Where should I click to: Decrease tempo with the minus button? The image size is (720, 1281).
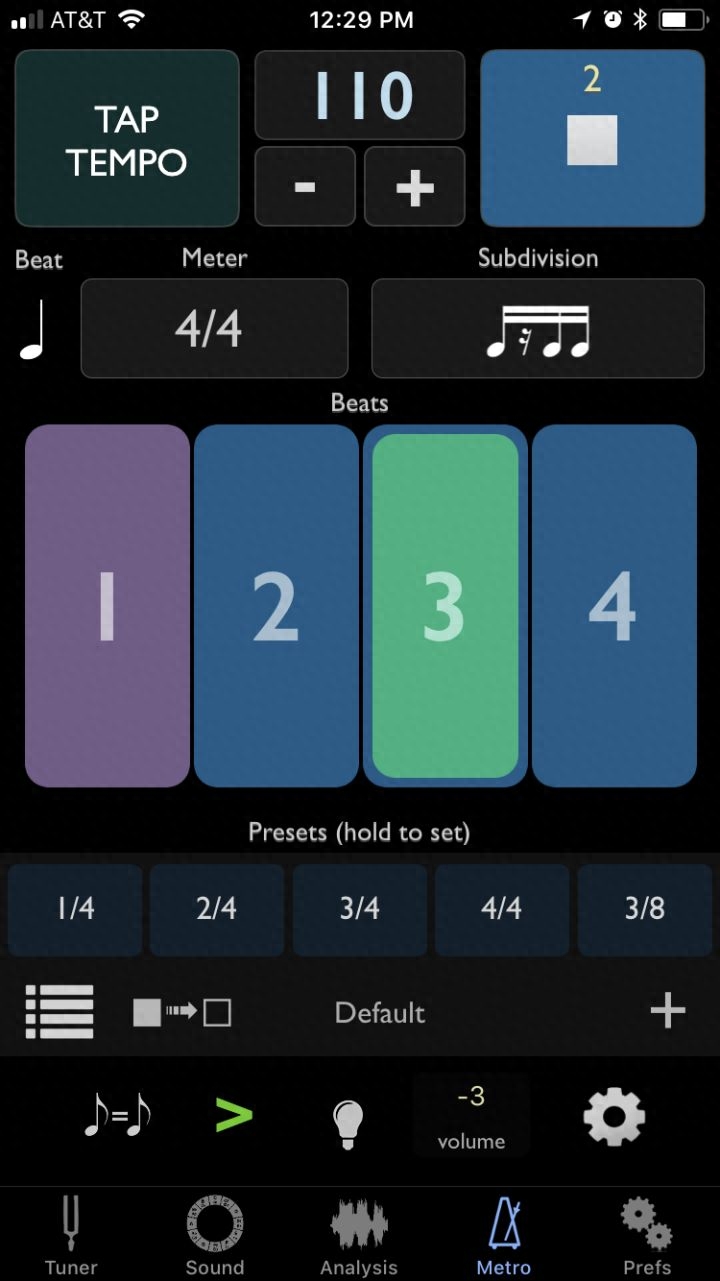click(305, 187)
